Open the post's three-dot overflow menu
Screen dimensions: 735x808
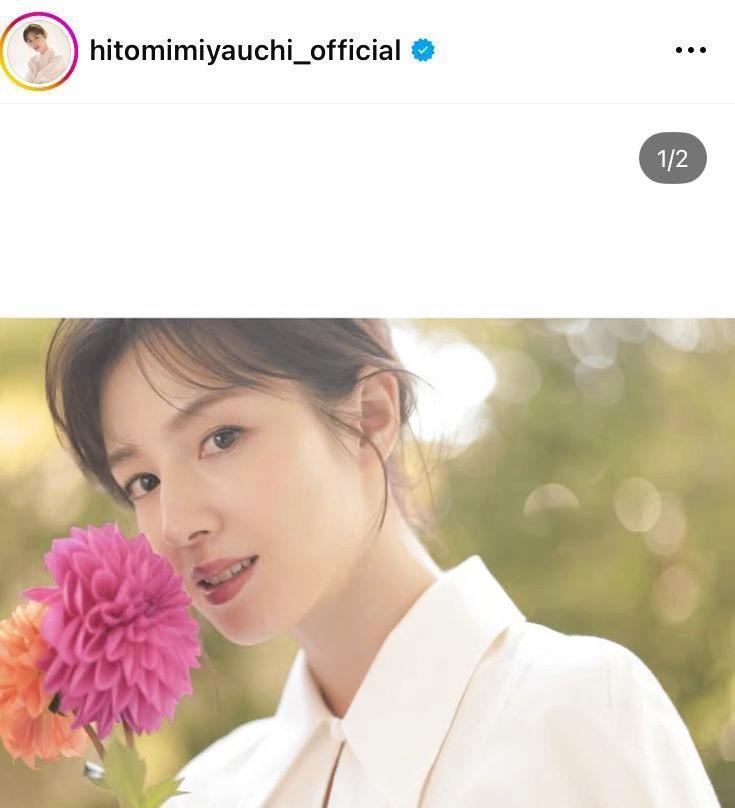point(690,51)
